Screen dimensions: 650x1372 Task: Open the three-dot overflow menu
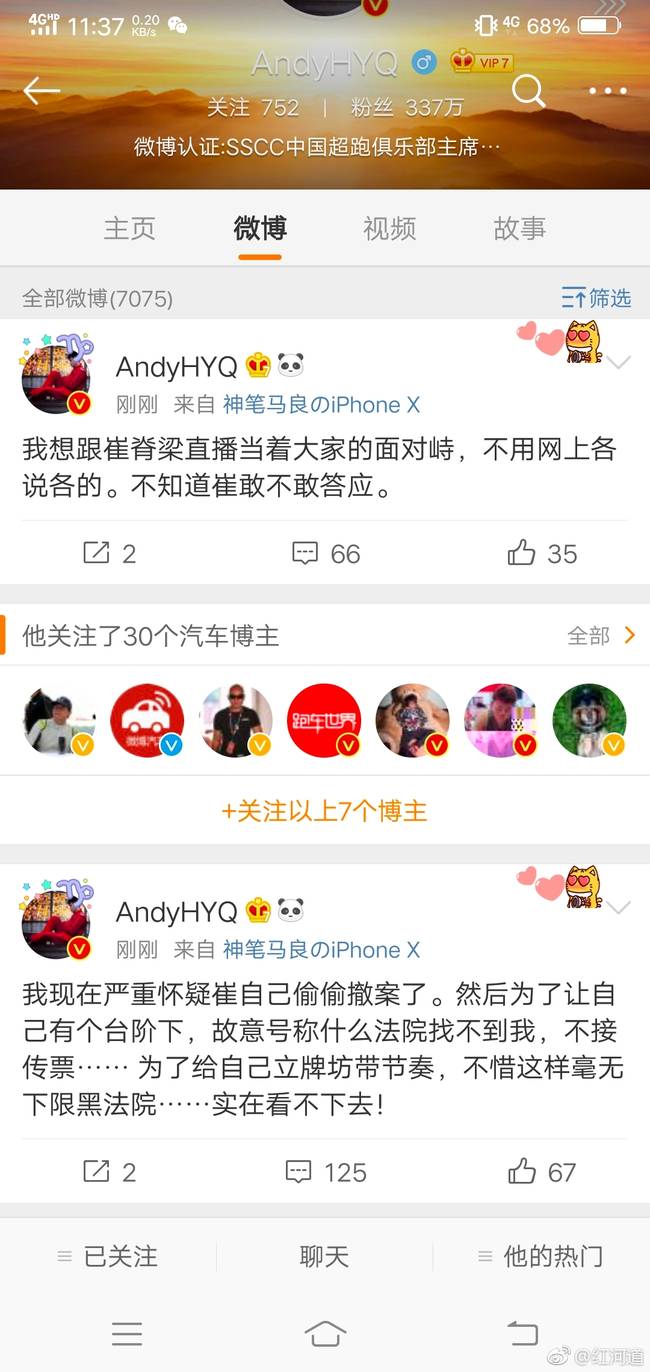click(x=606, y=91)
